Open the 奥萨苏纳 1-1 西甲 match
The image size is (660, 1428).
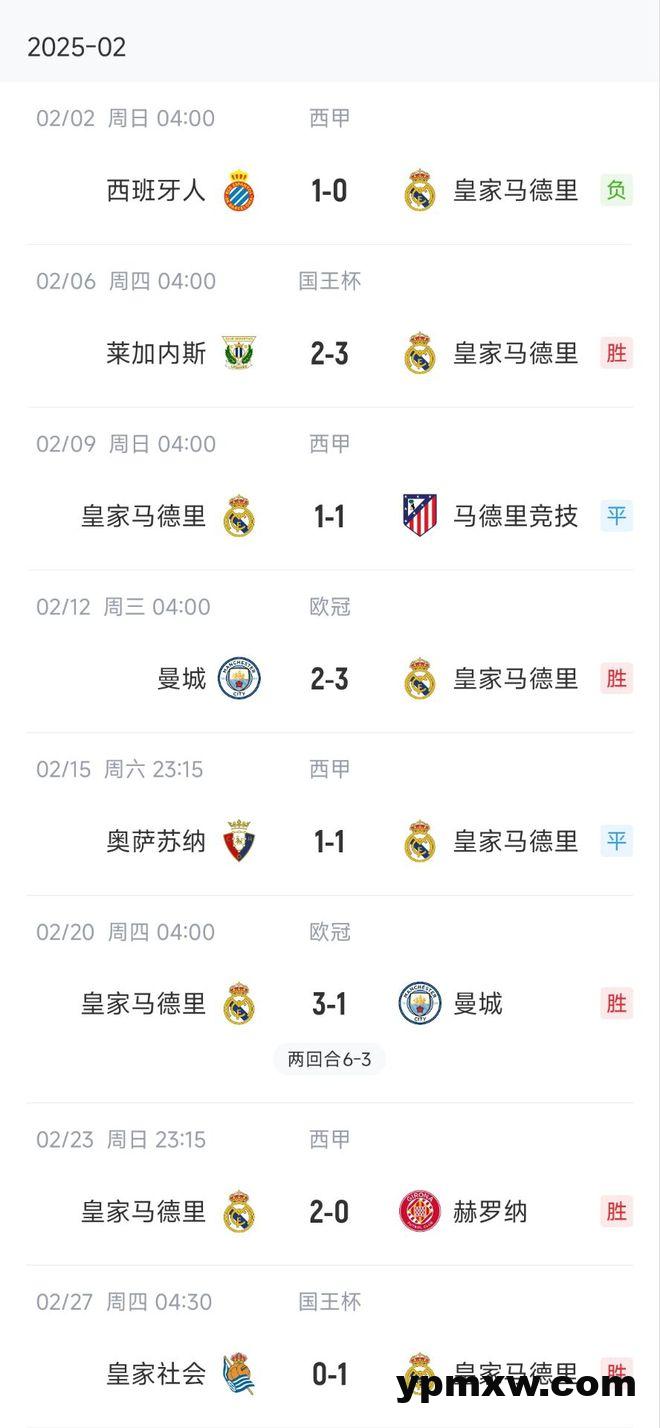coord(329,842)
